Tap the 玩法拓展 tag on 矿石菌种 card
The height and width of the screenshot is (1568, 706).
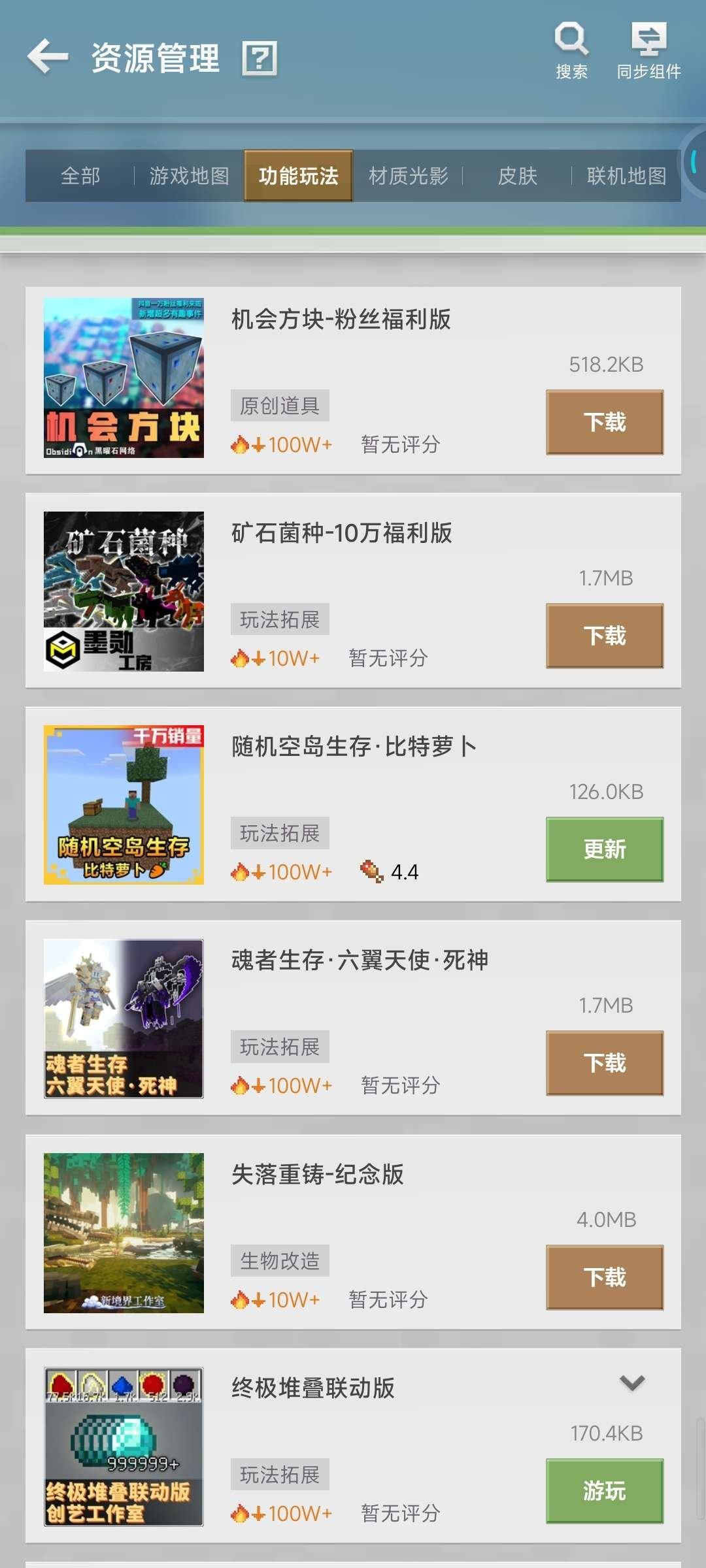tap(280, 618)
